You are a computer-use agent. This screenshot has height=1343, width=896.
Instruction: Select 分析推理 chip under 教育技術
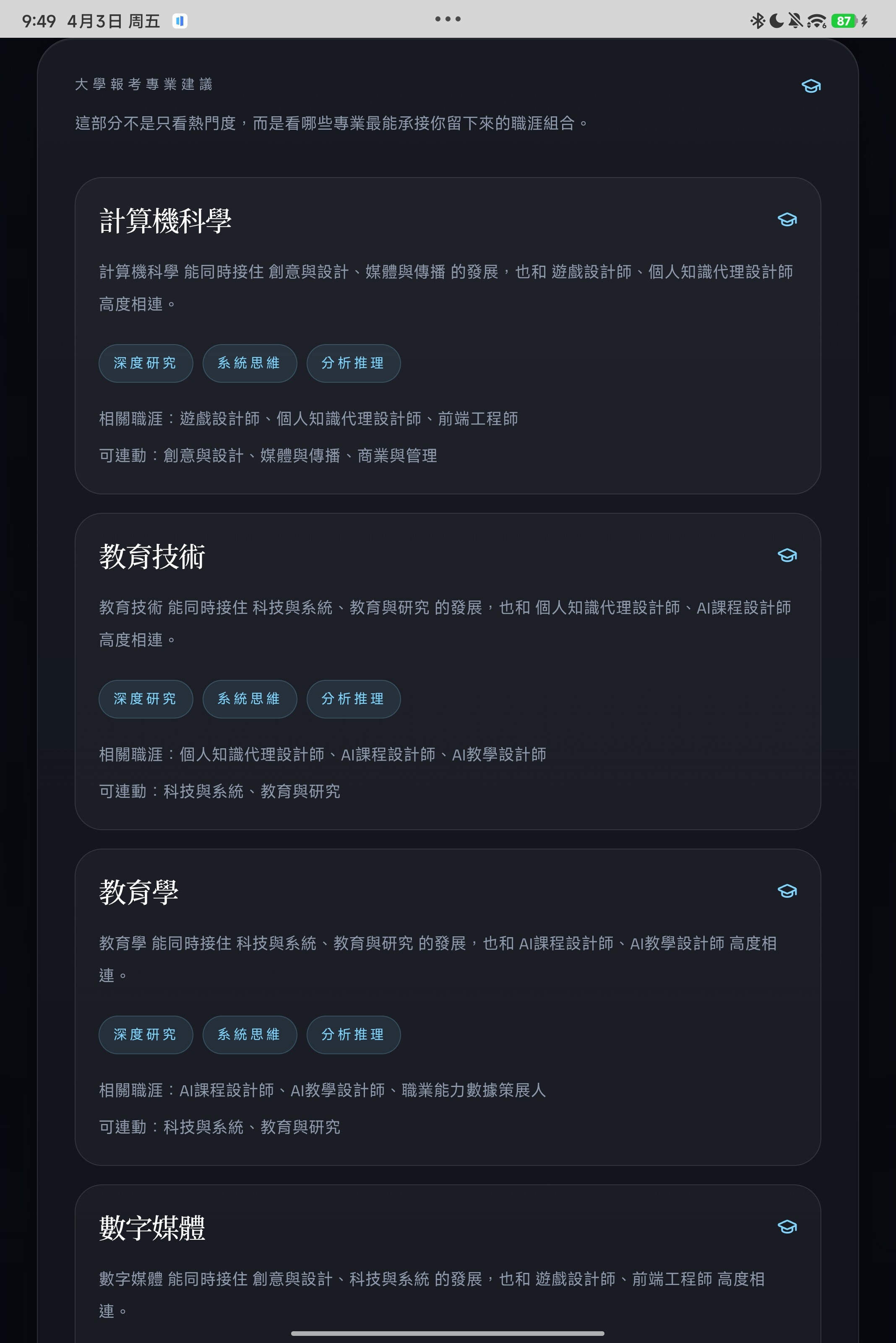coord(353,699)
